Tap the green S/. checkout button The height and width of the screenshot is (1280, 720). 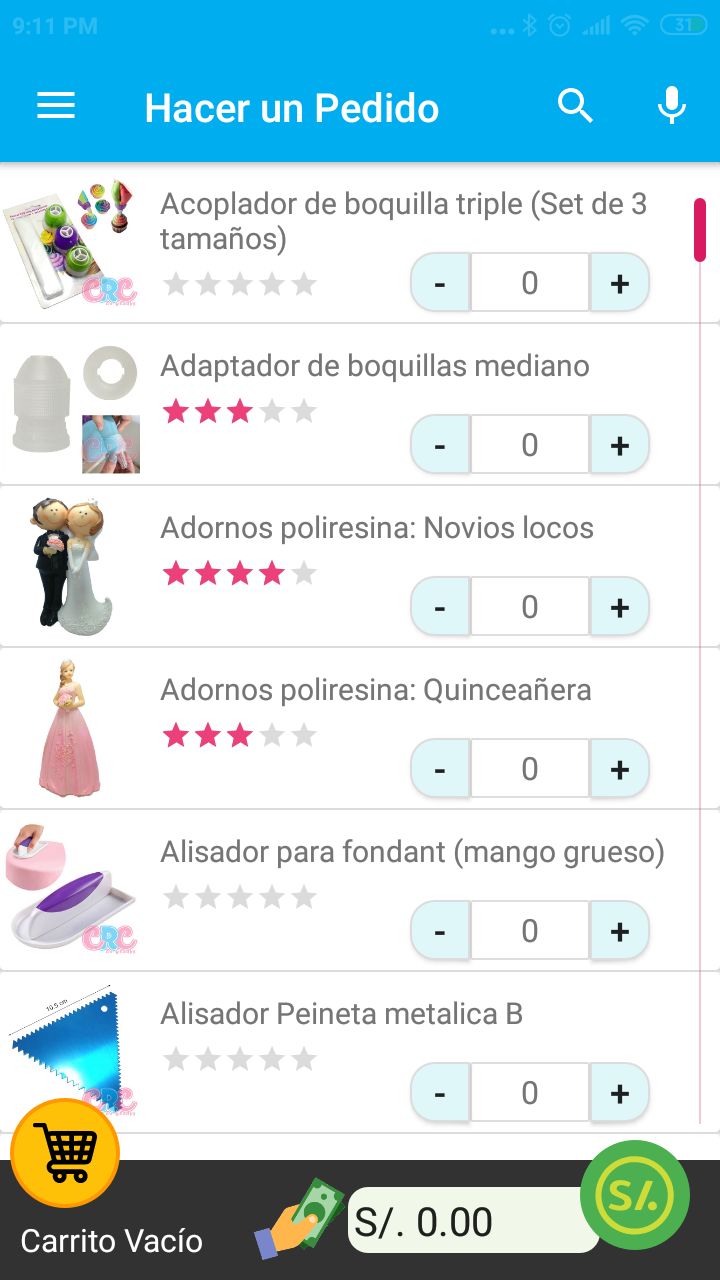635,1195
